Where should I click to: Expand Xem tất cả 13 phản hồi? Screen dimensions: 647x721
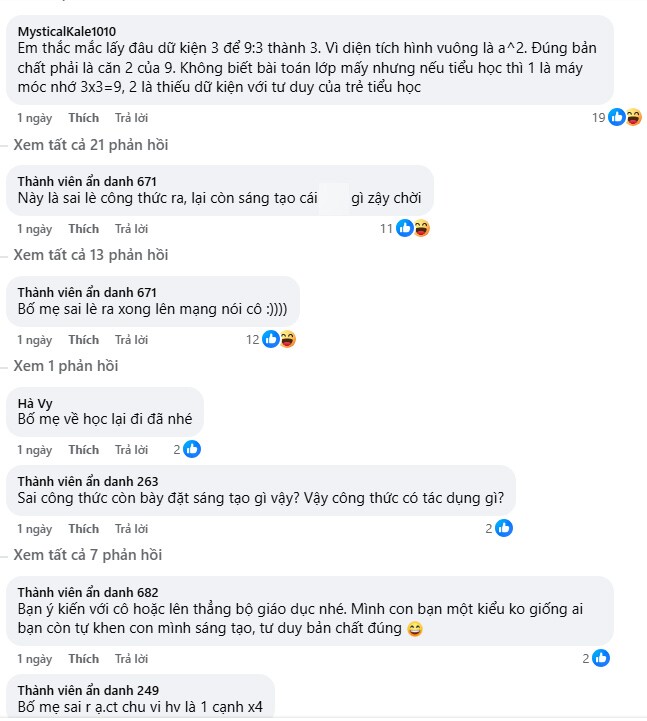tap(91, 255)
